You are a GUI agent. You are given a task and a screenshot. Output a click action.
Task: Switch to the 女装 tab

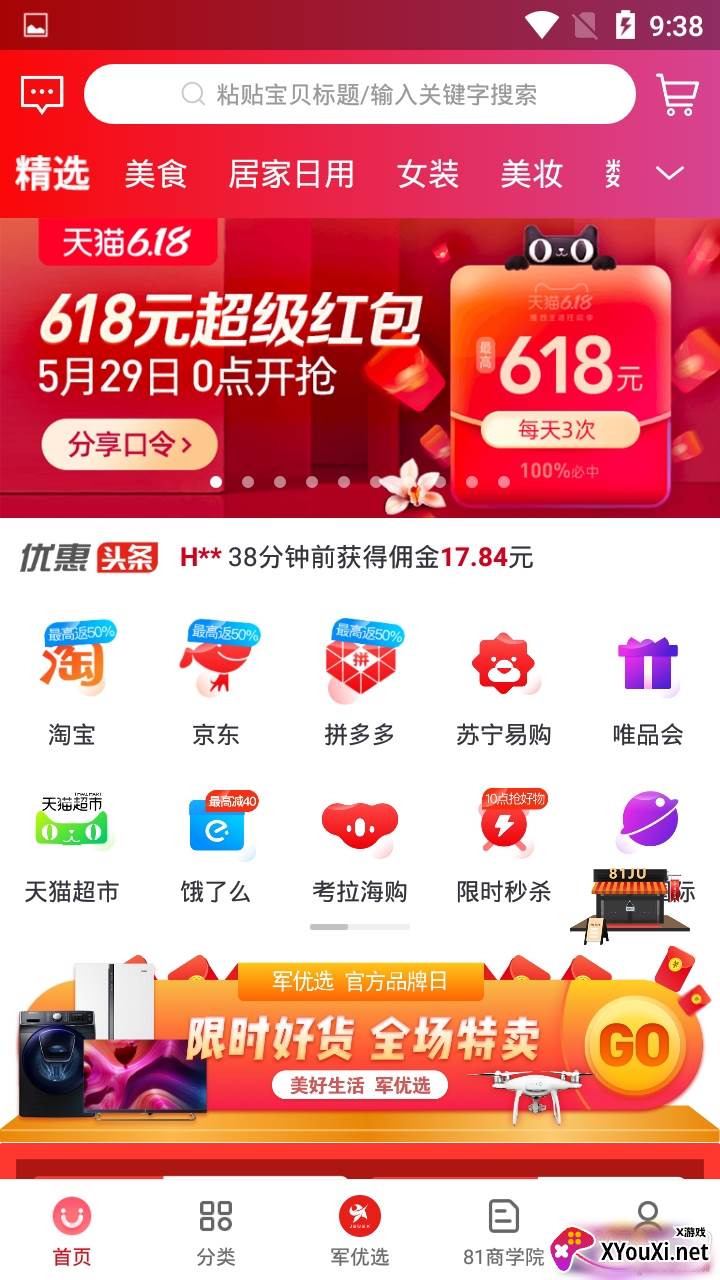428,174
